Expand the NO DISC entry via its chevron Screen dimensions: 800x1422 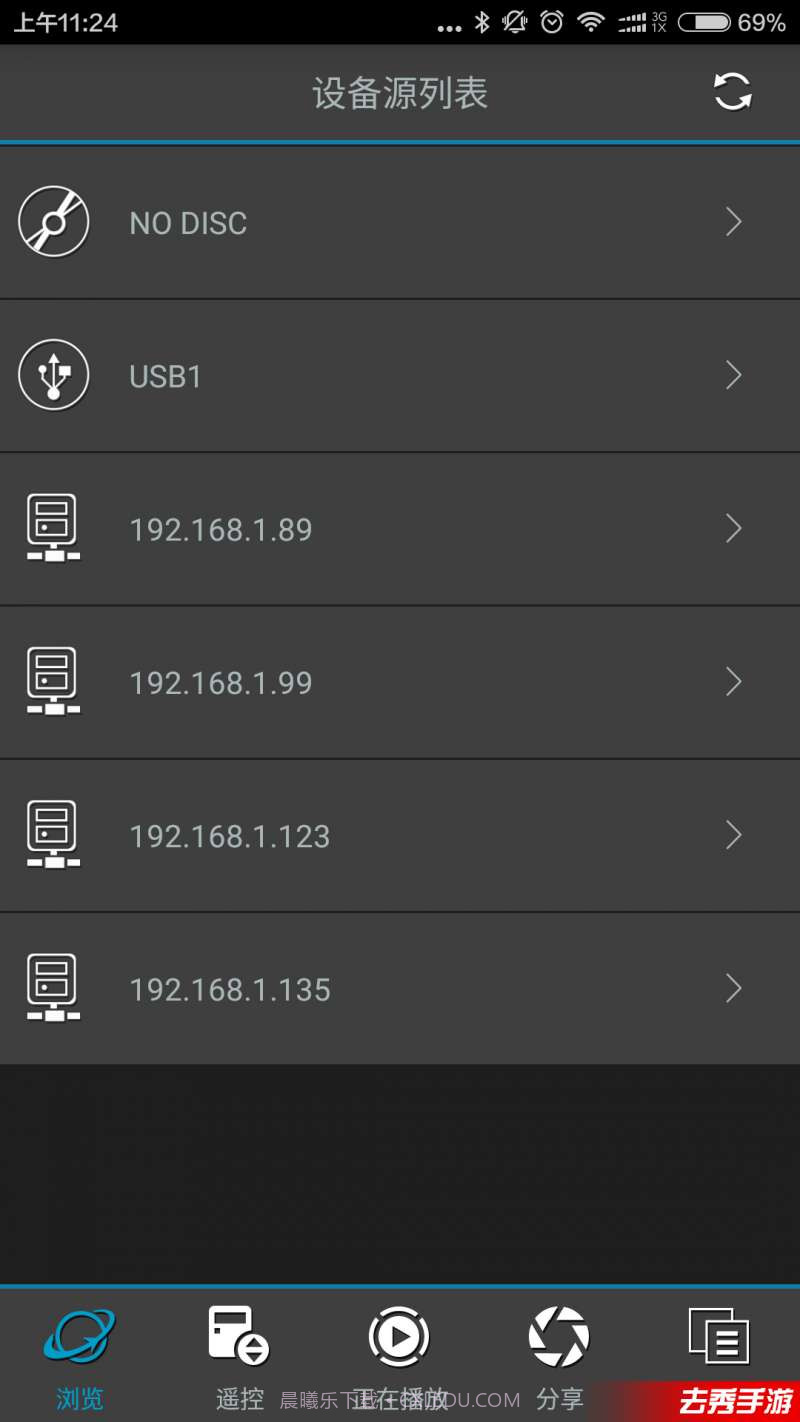point(734,222)
